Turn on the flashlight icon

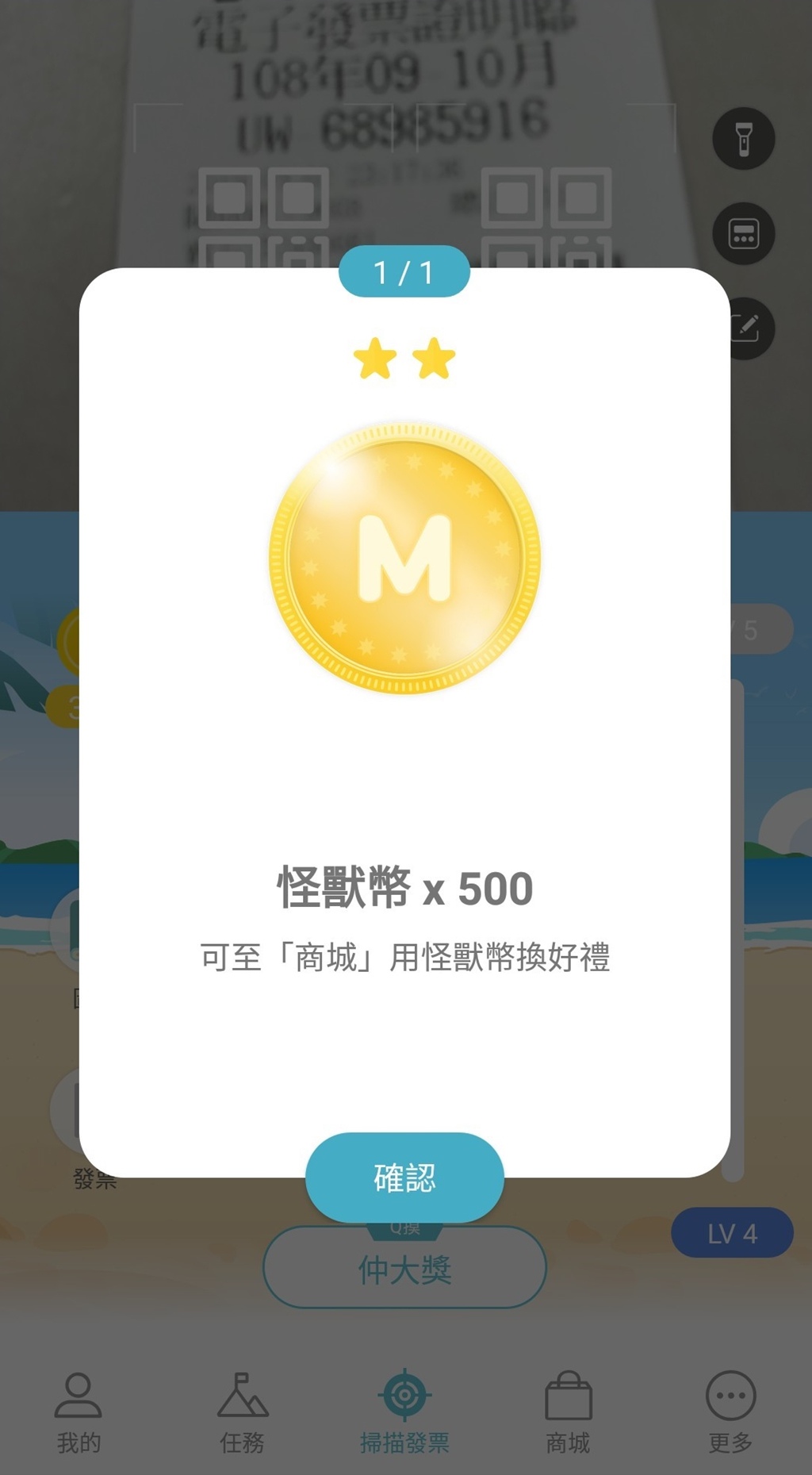point(743,139)
